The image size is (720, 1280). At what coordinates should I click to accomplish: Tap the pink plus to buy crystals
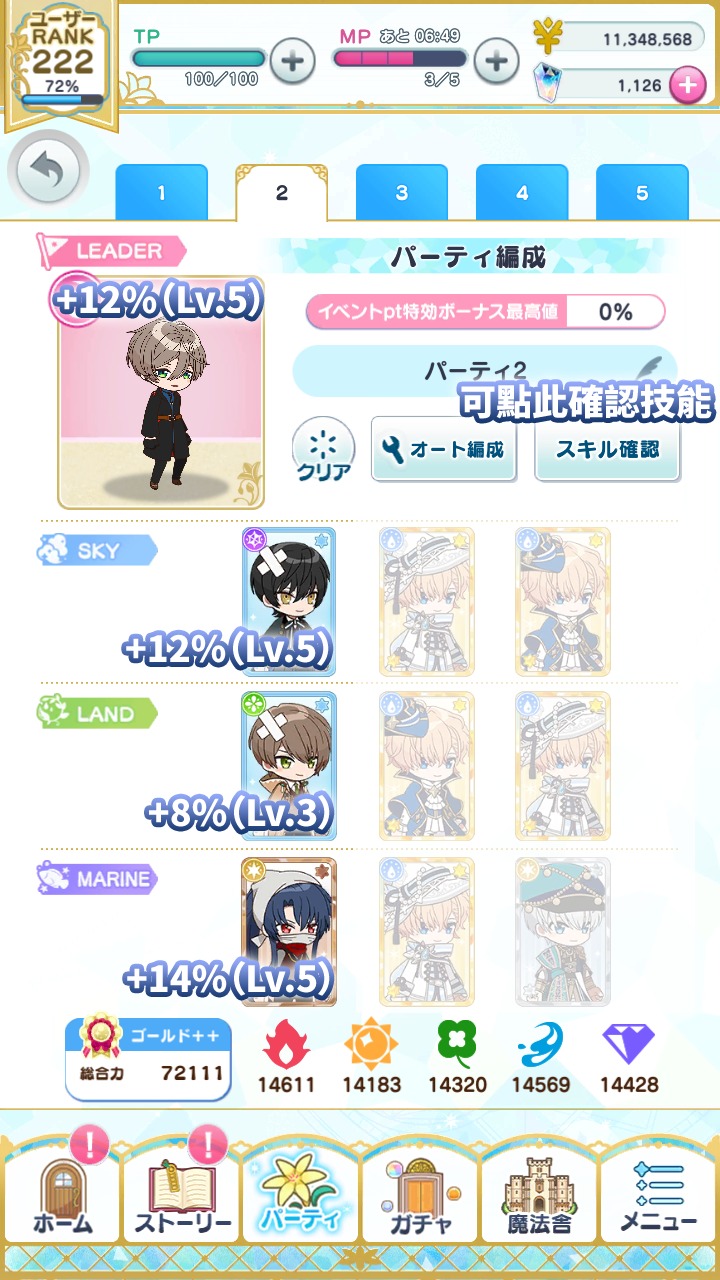[x=687, y=85]
